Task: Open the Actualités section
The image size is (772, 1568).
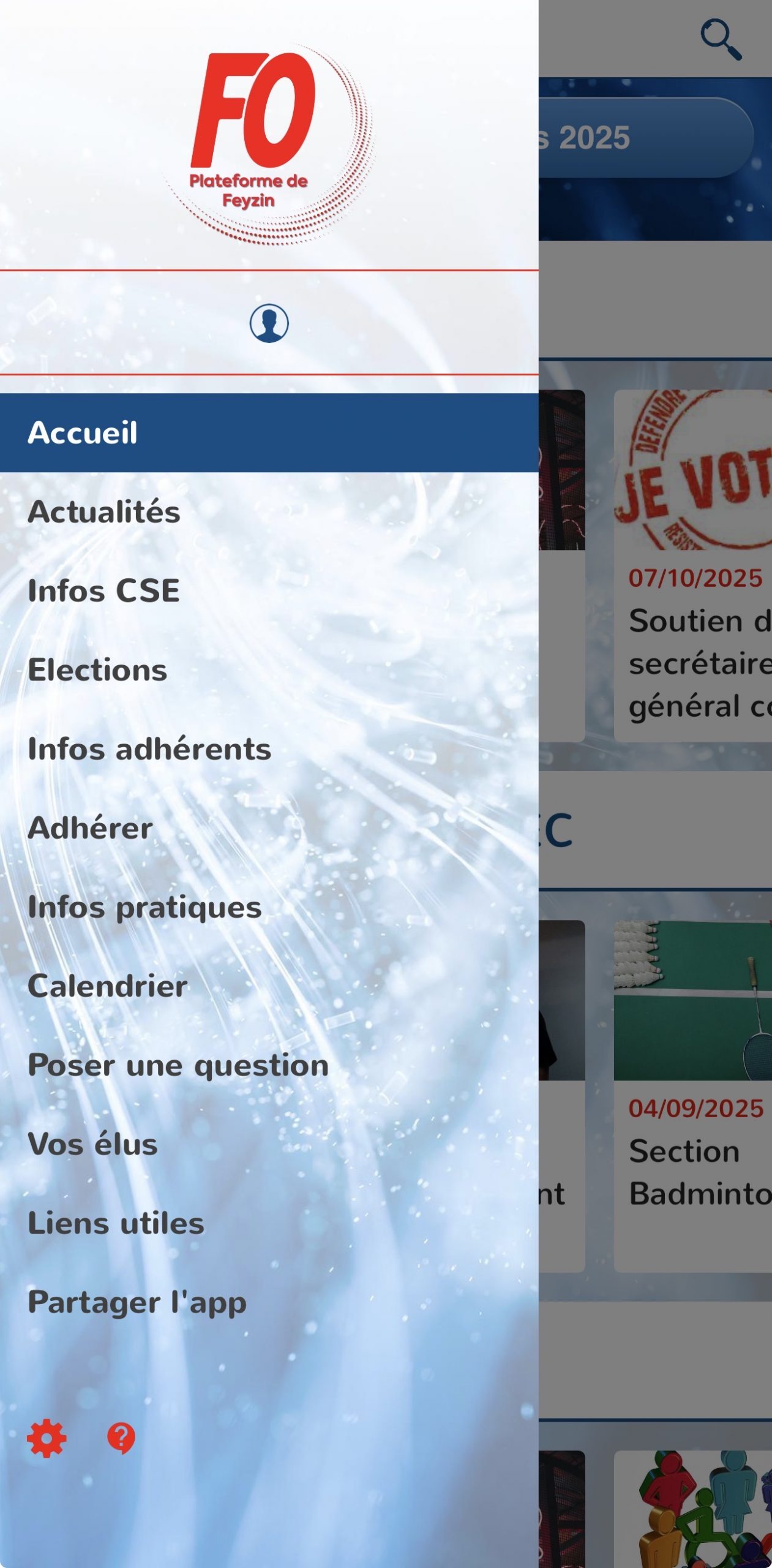Action: pos(104,511)
